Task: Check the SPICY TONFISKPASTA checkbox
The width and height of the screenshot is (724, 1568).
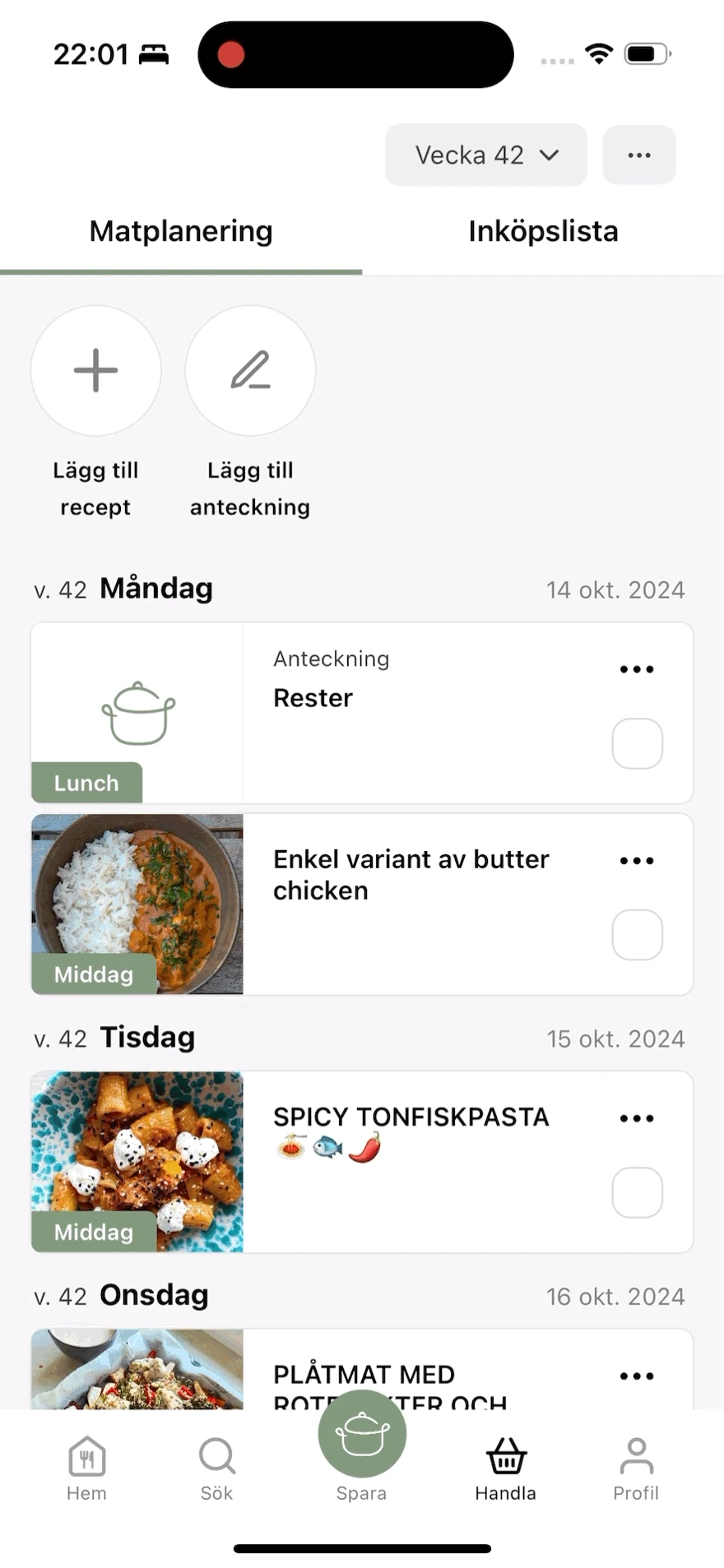Action: coord(637,1192)
